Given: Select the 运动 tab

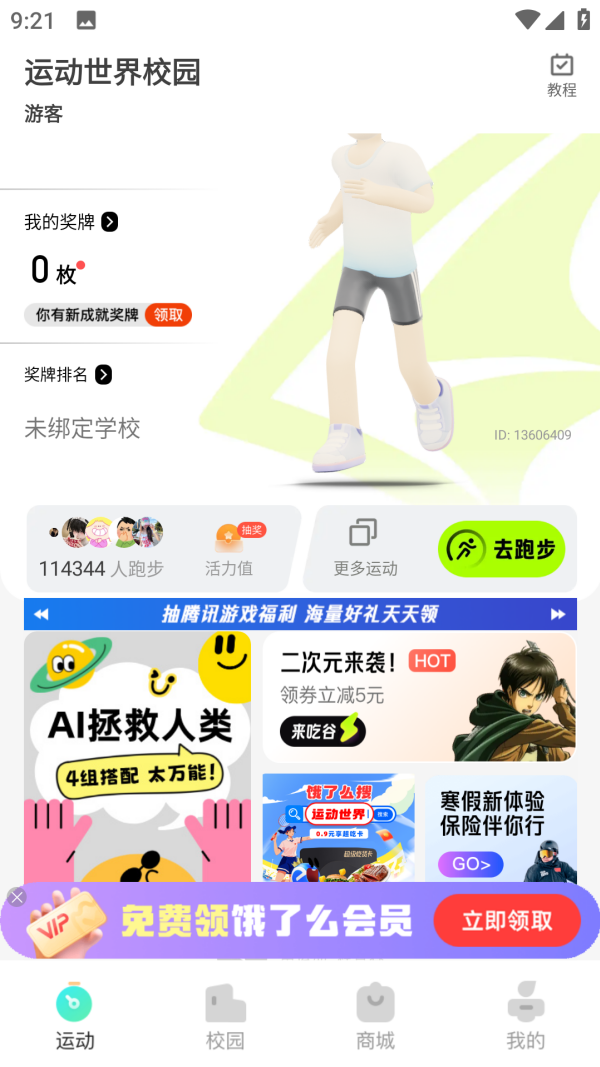Looking at the screenshot, I should 75,1017.
